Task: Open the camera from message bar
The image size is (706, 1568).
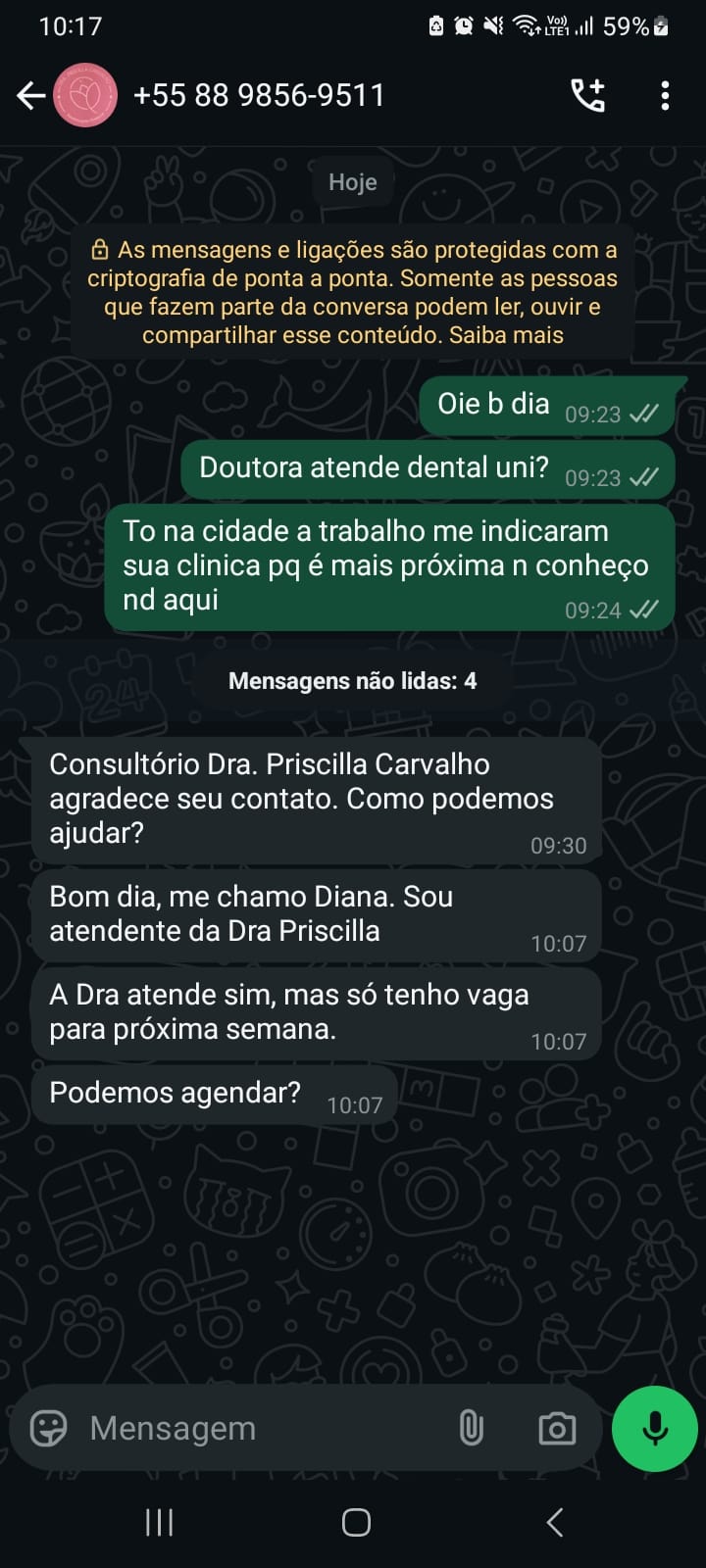Action: click(557, 1428)
